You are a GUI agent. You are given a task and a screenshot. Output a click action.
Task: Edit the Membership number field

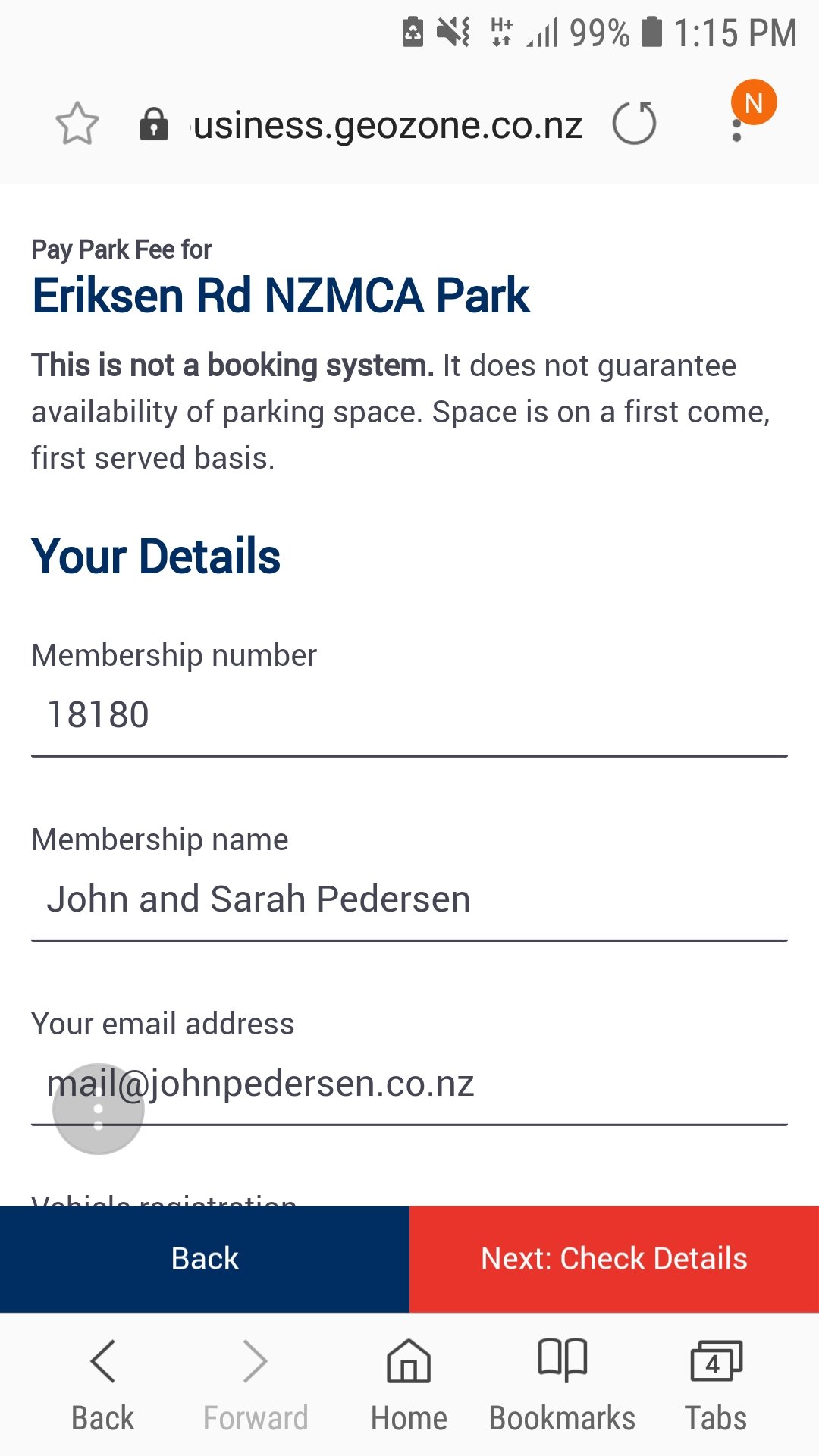[409, 715]
